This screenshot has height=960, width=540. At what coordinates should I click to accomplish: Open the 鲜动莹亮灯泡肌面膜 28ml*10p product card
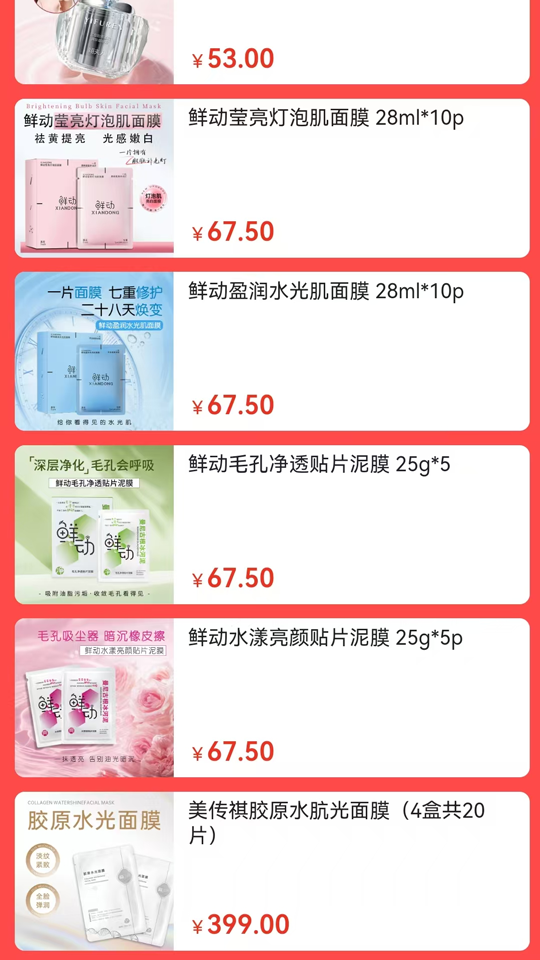click(x=272, y=178)
